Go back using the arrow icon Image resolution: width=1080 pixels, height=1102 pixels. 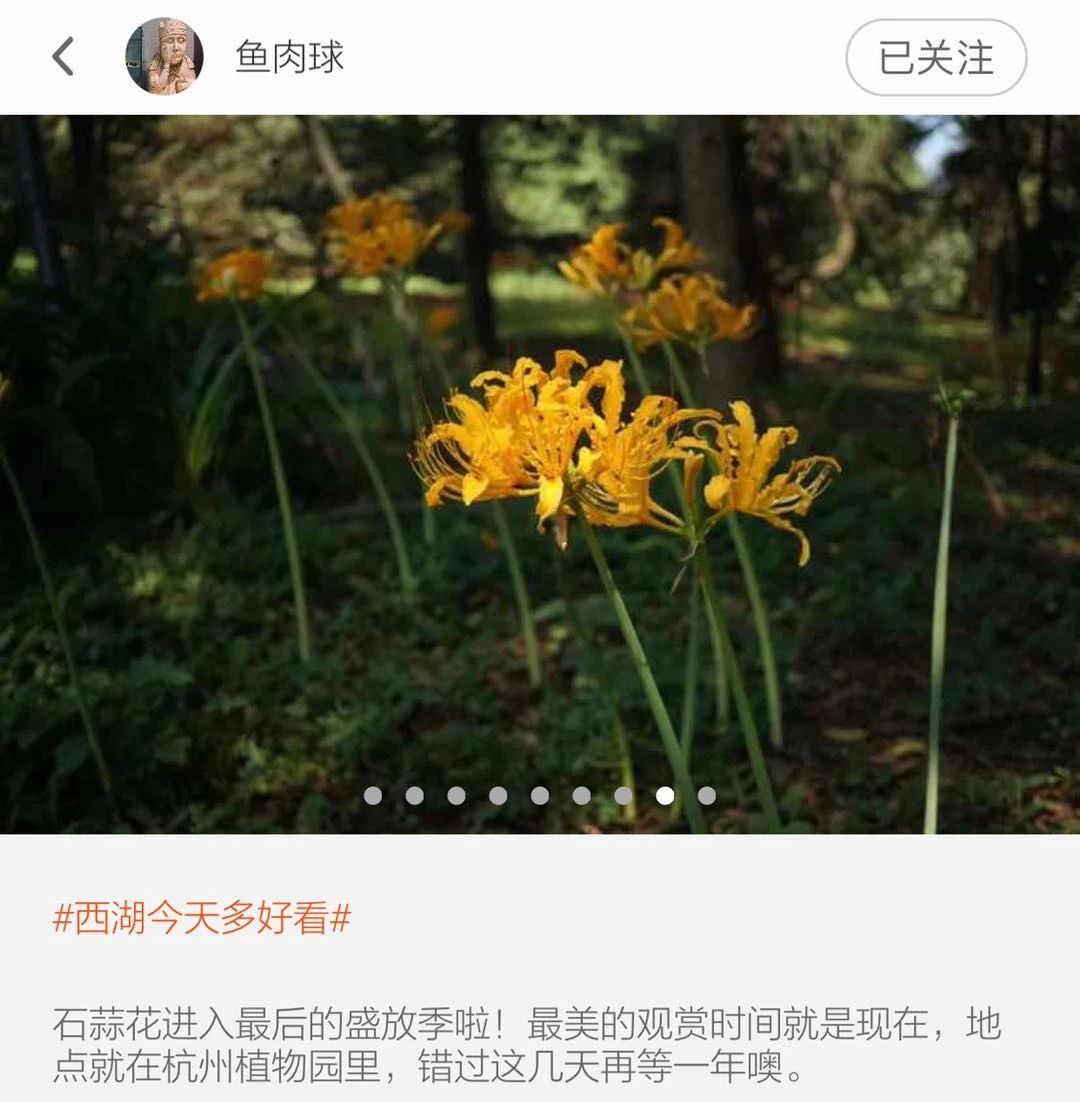pos(63,57)
